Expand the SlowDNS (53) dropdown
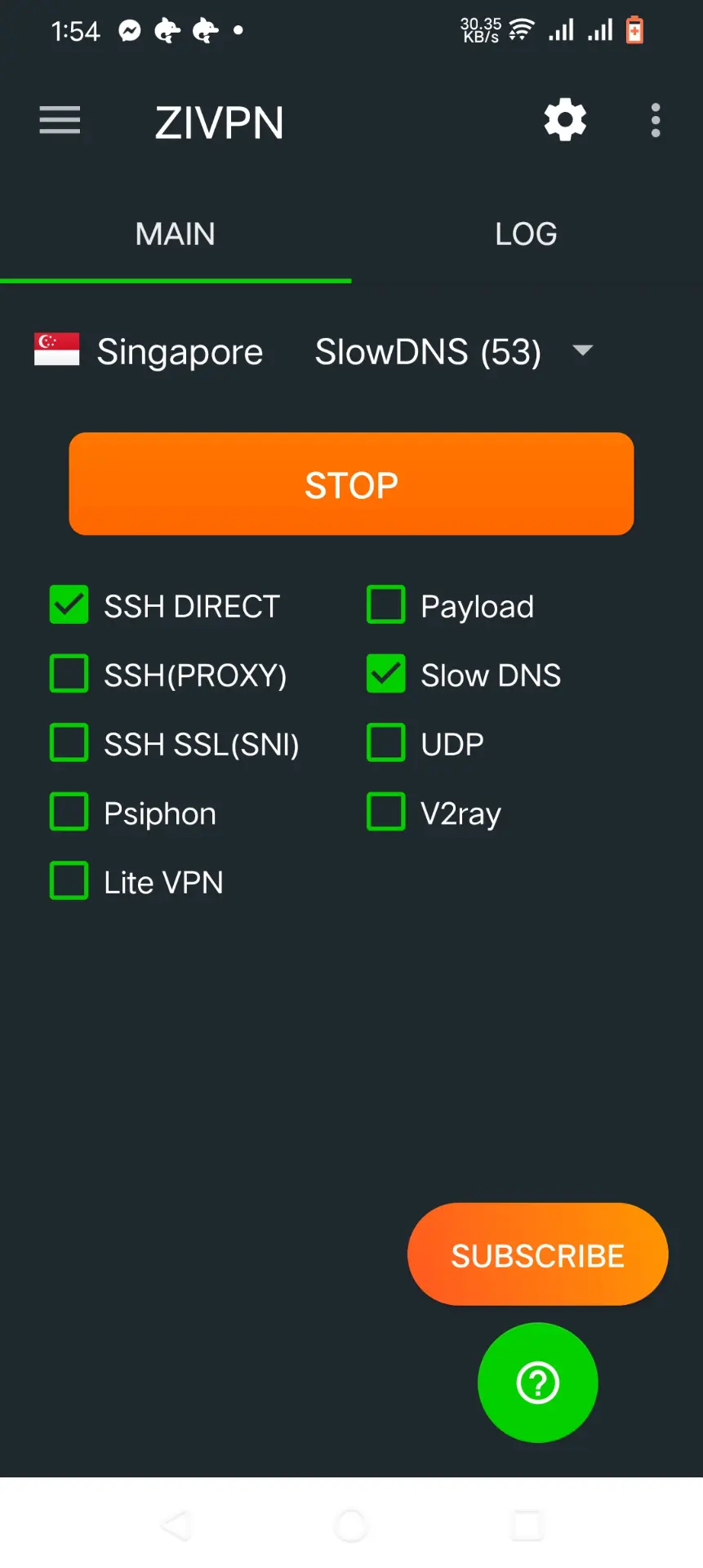 (454, 351)
